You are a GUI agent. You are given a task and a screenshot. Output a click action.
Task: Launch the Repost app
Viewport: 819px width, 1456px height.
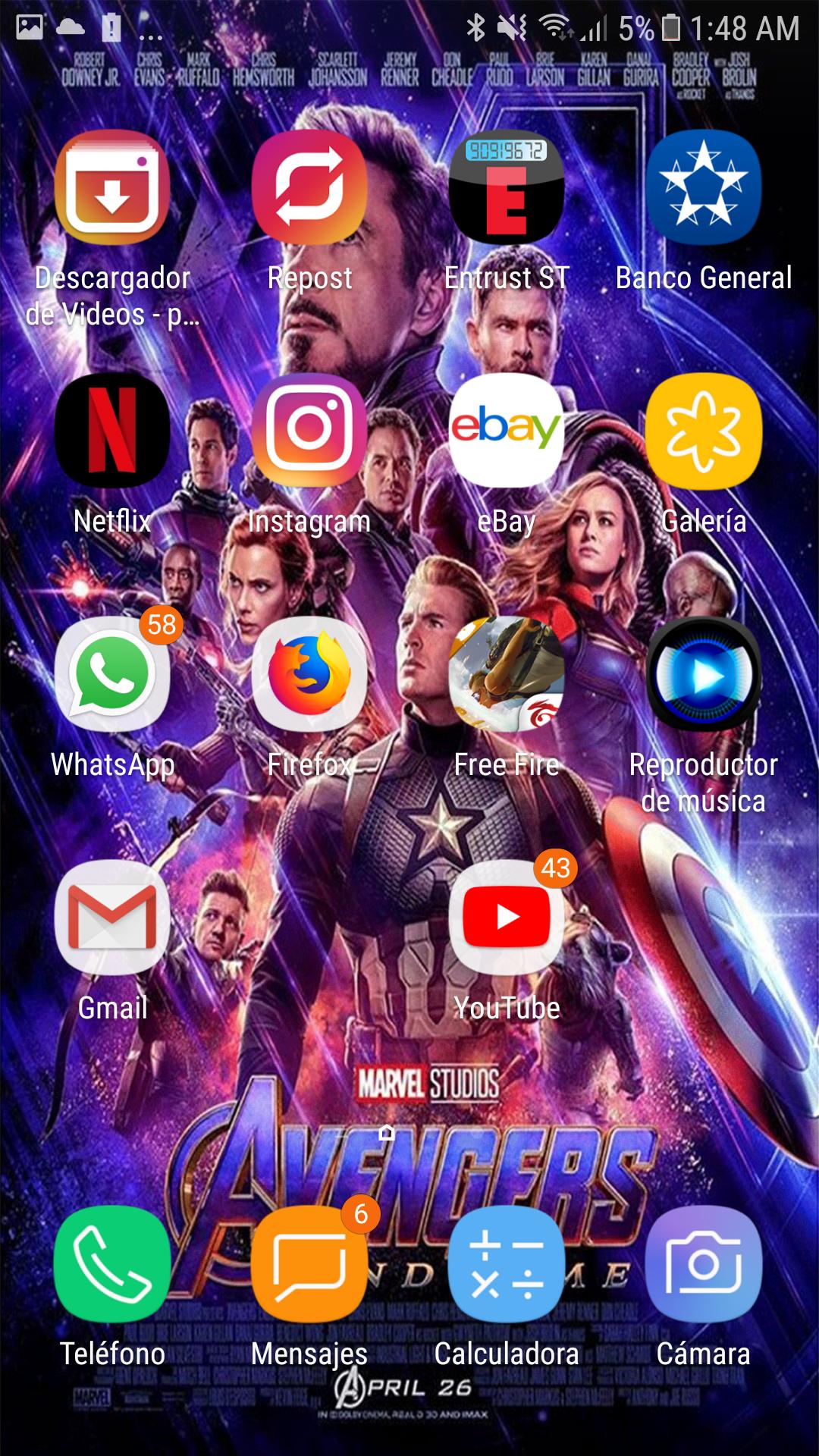tap(309, 187)
